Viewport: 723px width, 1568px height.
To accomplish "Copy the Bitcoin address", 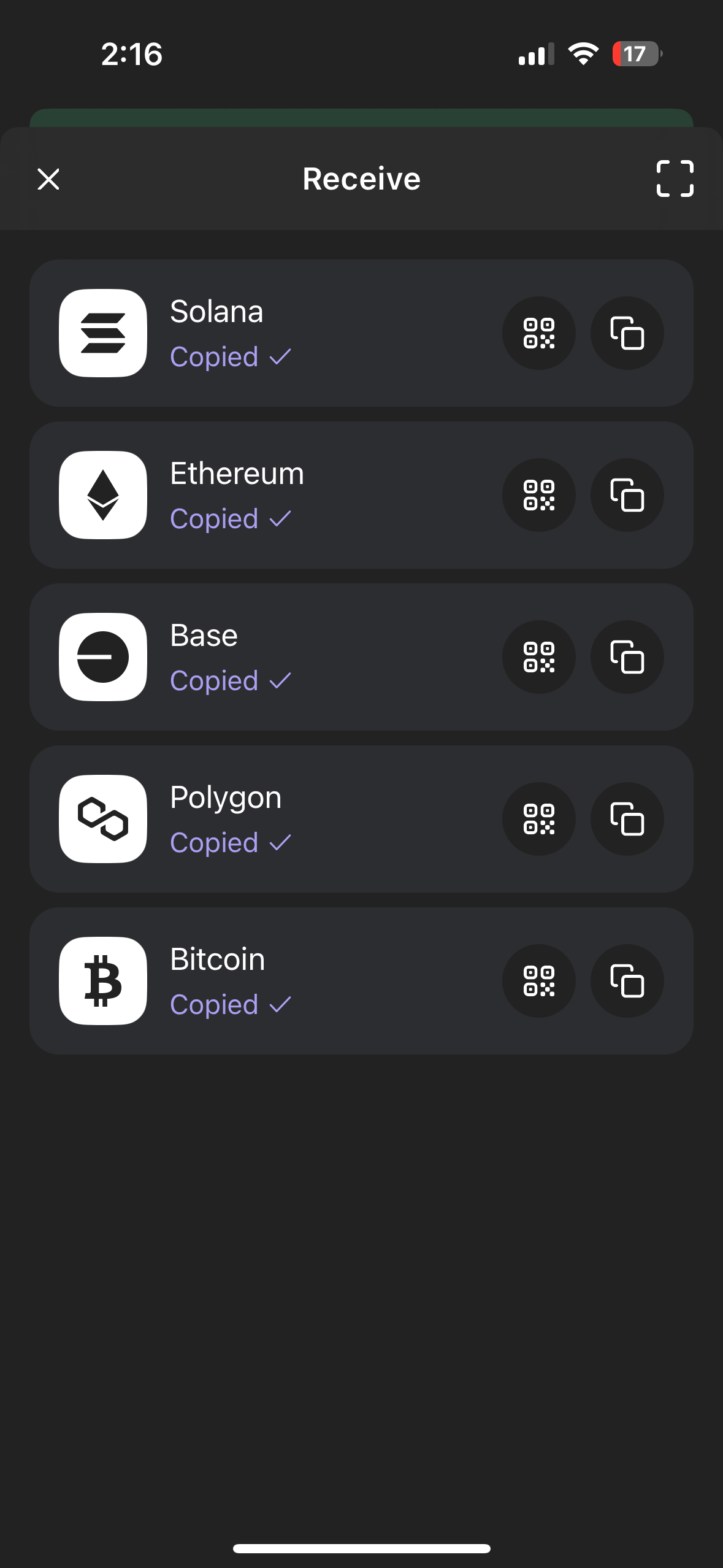I will click(x=627, y=981).
